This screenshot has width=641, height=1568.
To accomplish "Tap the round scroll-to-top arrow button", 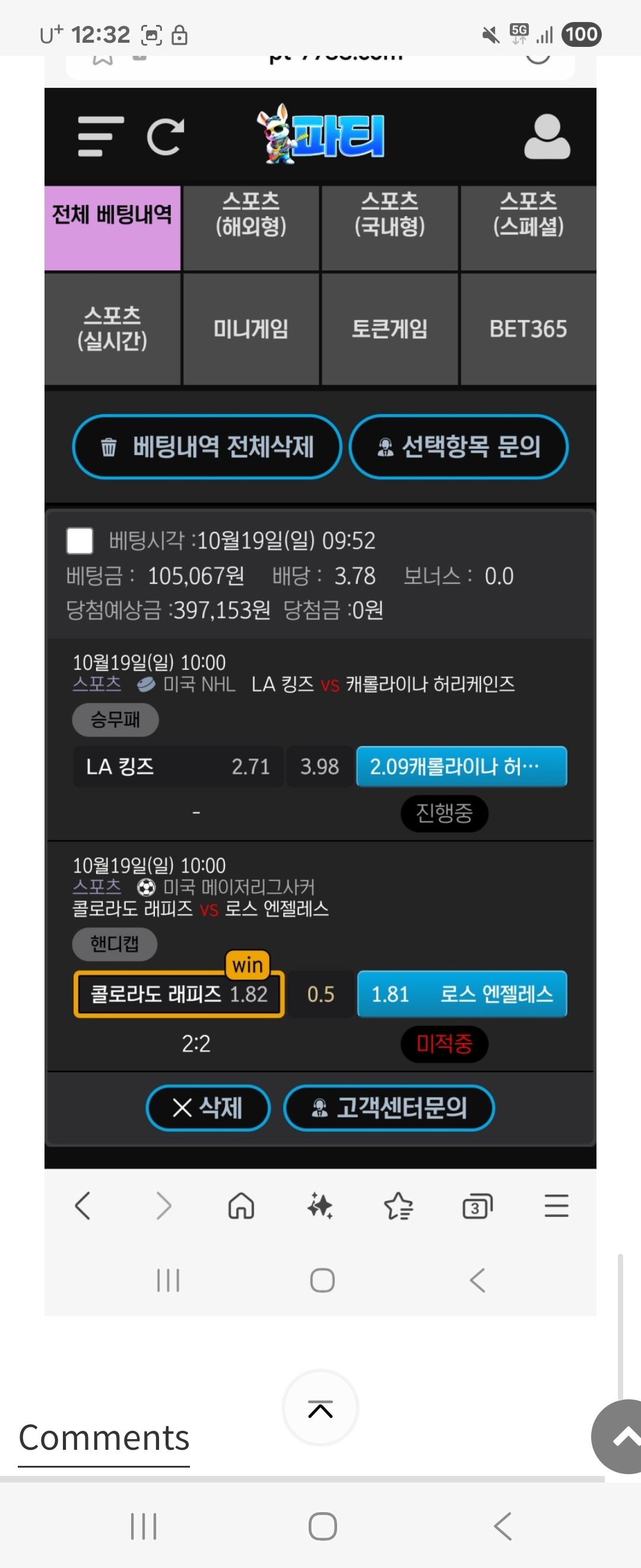I will click(320, 1408).
